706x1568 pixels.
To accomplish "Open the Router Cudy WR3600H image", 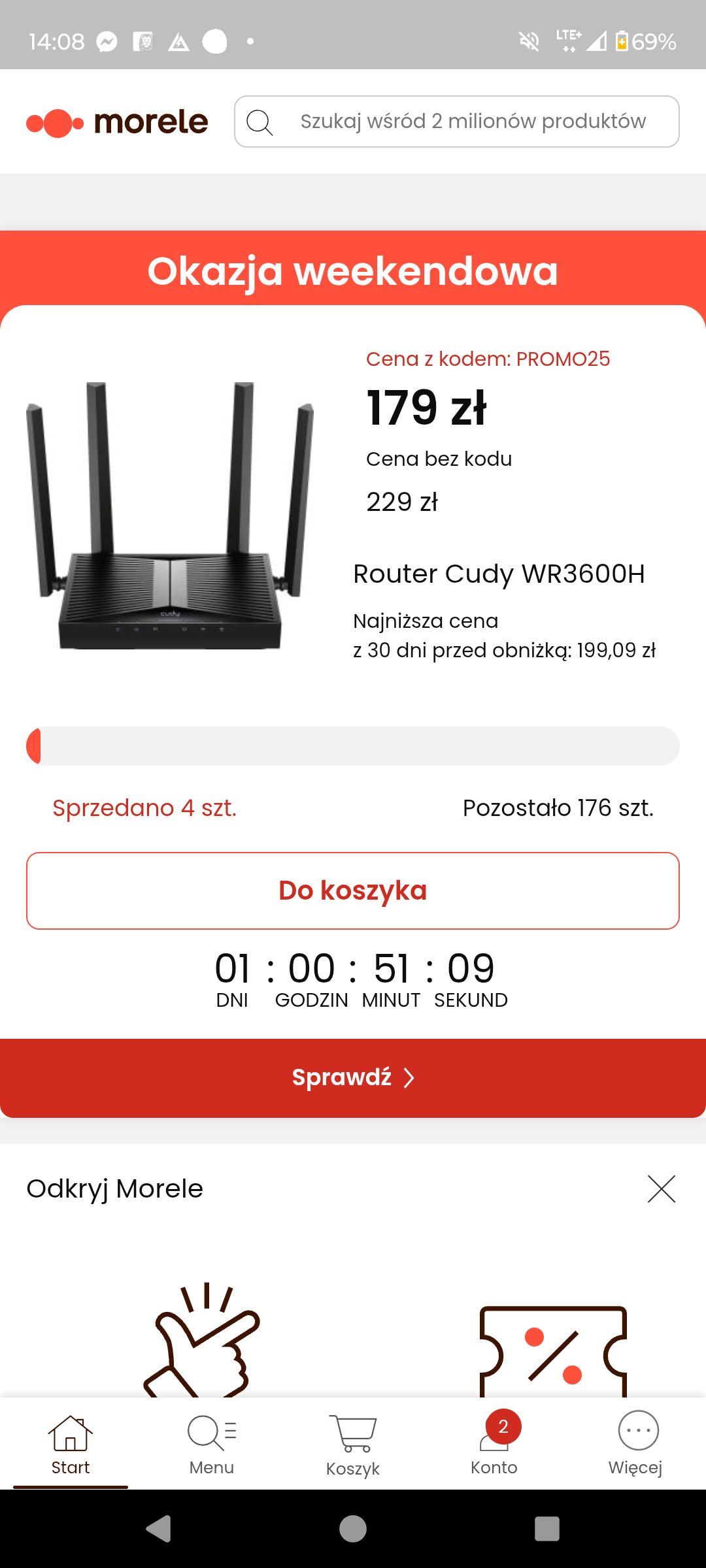I will click(x=170, y=516).
